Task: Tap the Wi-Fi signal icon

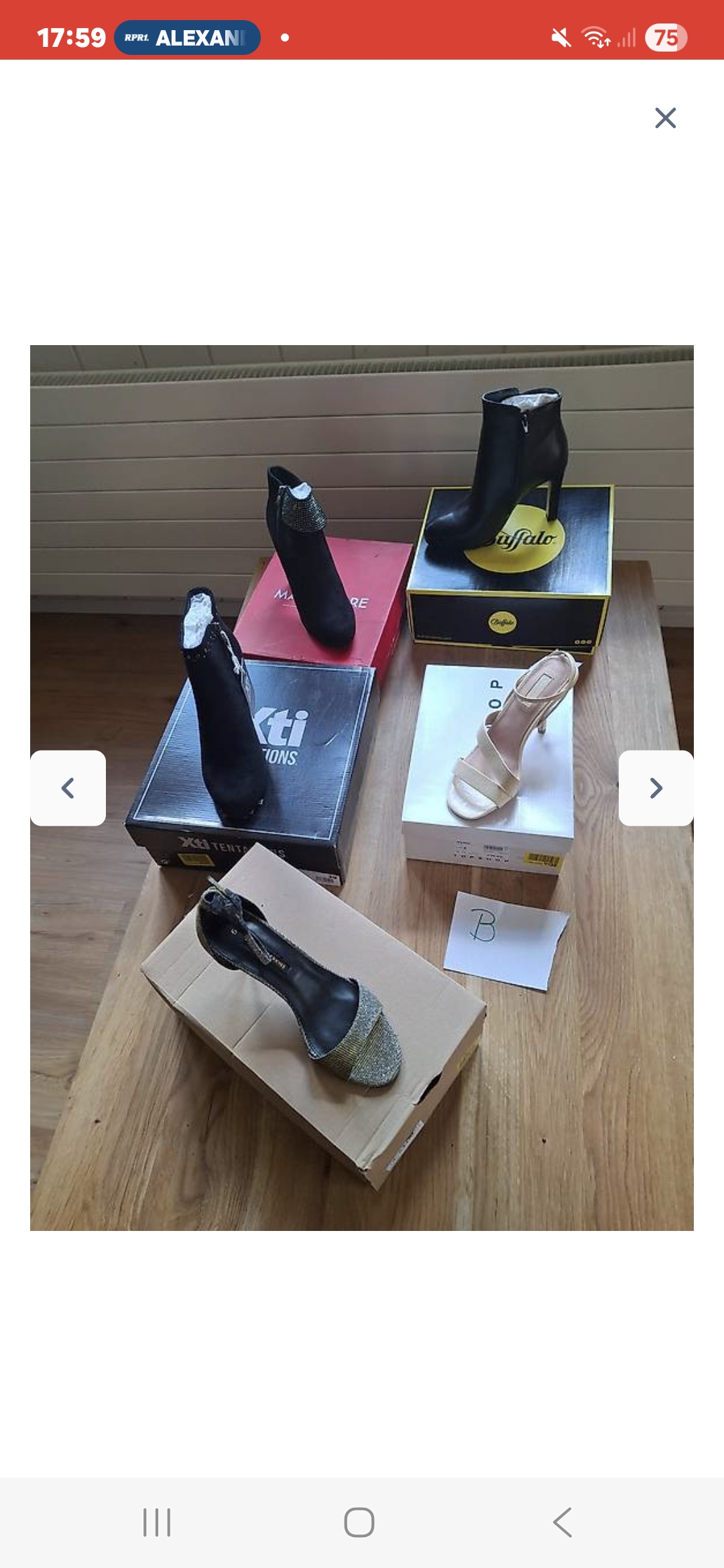Action: (x=595, y=37)
